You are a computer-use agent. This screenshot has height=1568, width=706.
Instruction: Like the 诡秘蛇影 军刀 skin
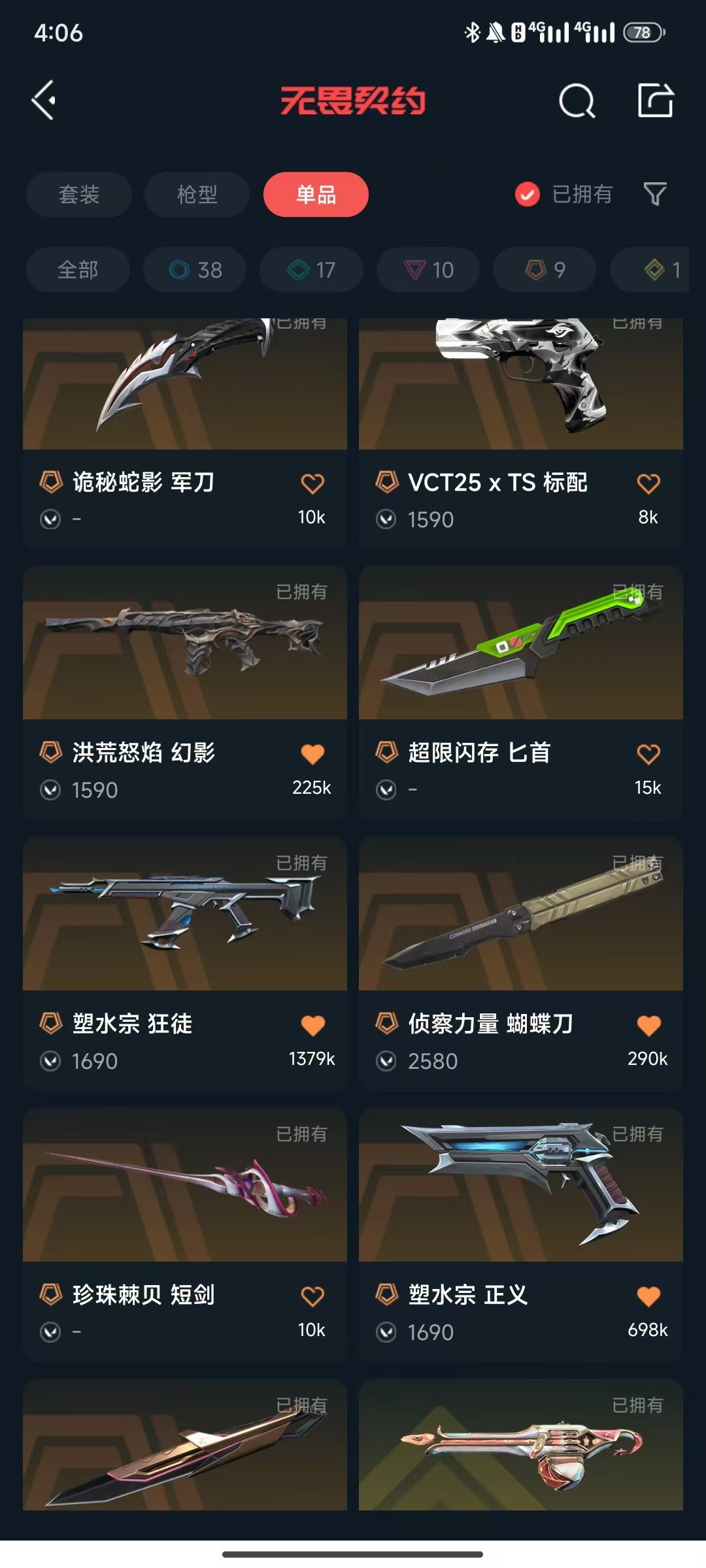312,483
